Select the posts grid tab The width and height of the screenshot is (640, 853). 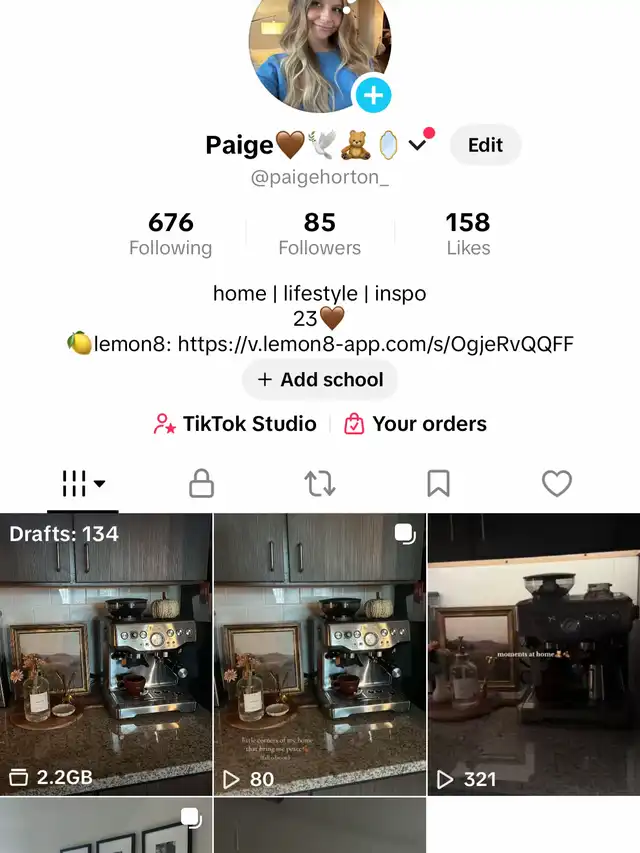click(82, 484)
